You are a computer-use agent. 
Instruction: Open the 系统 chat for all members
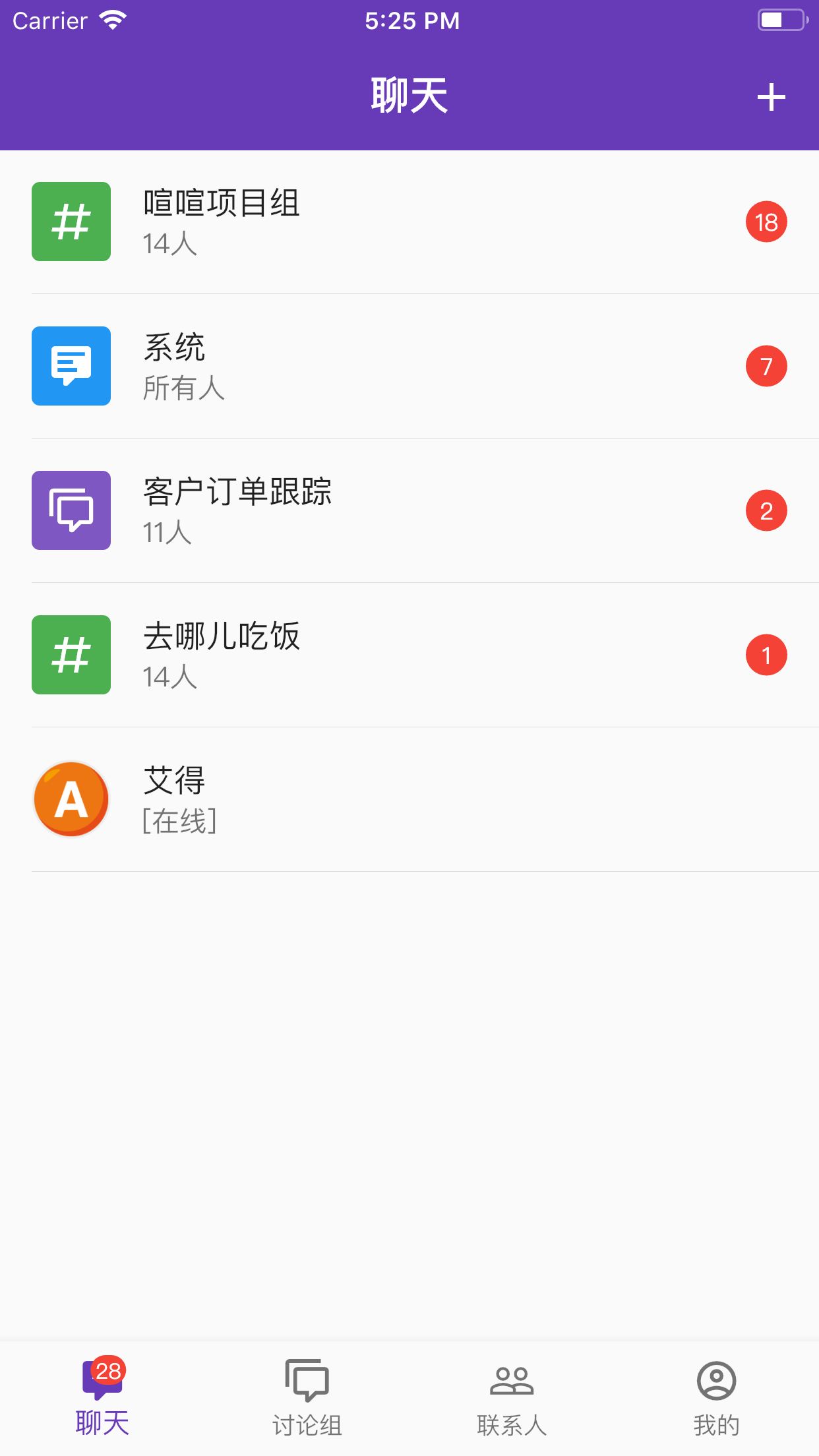pyautogui.click(x=409, y=366)
